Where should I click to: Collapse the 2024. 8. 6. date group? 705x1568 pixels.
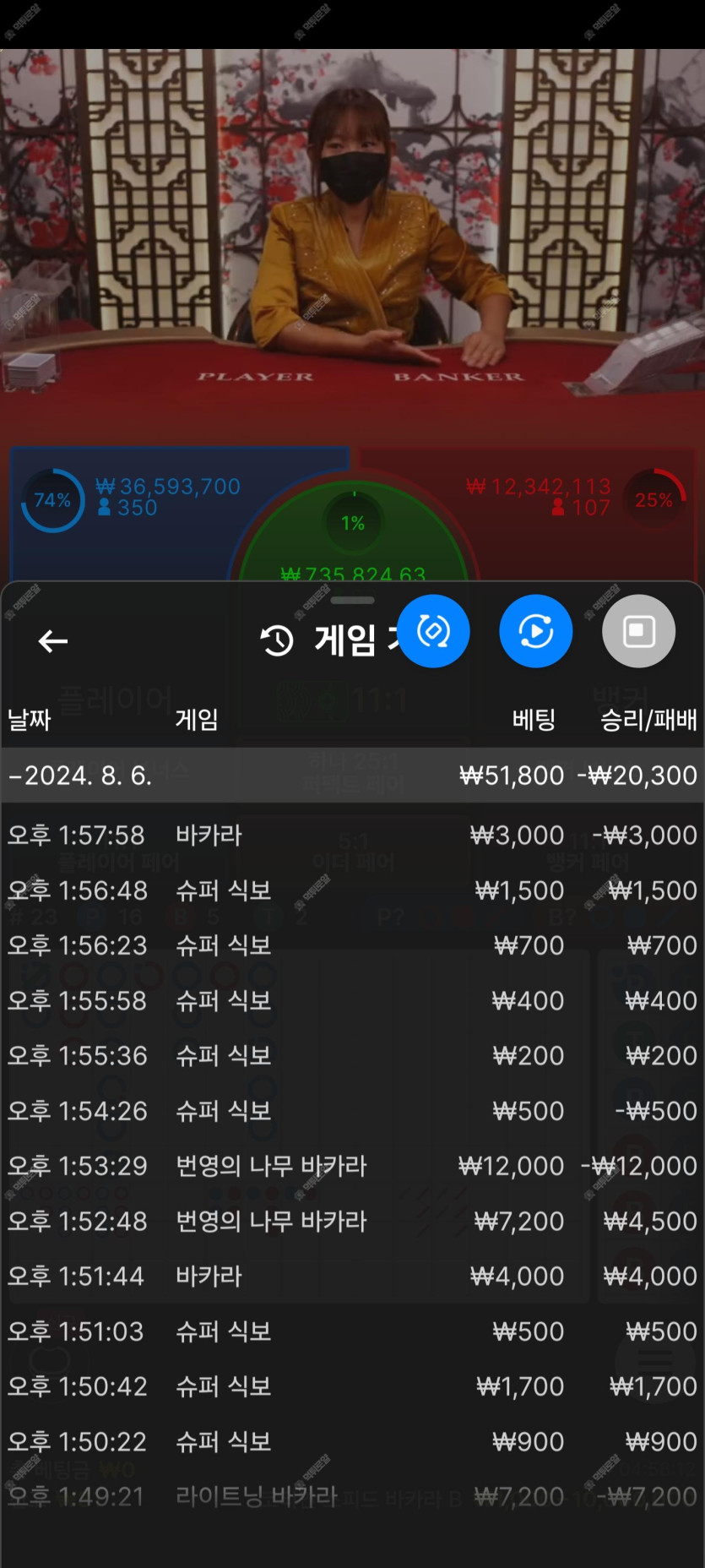[352, 776]
